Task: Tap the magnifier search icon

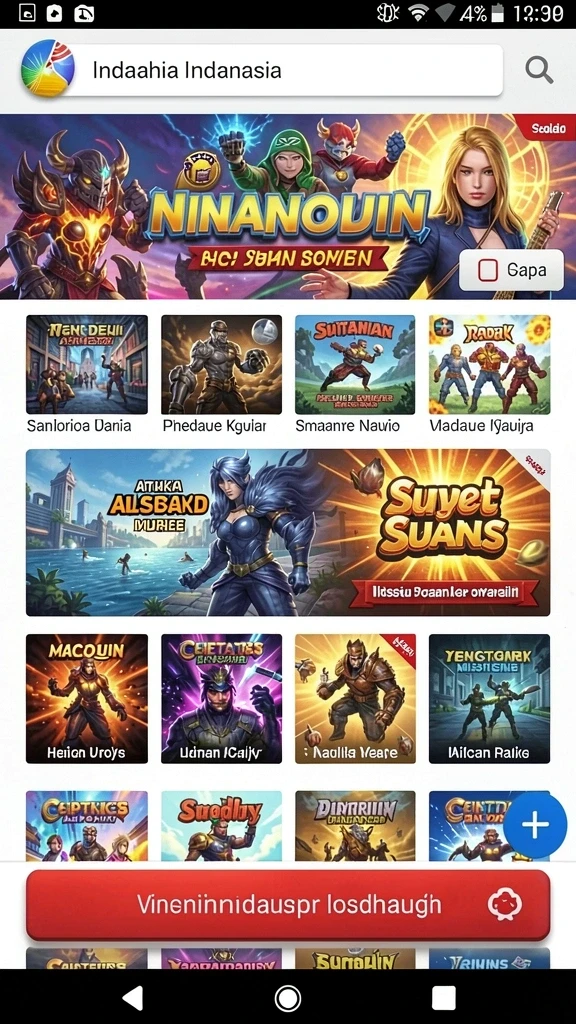Action: coord(539,69)
